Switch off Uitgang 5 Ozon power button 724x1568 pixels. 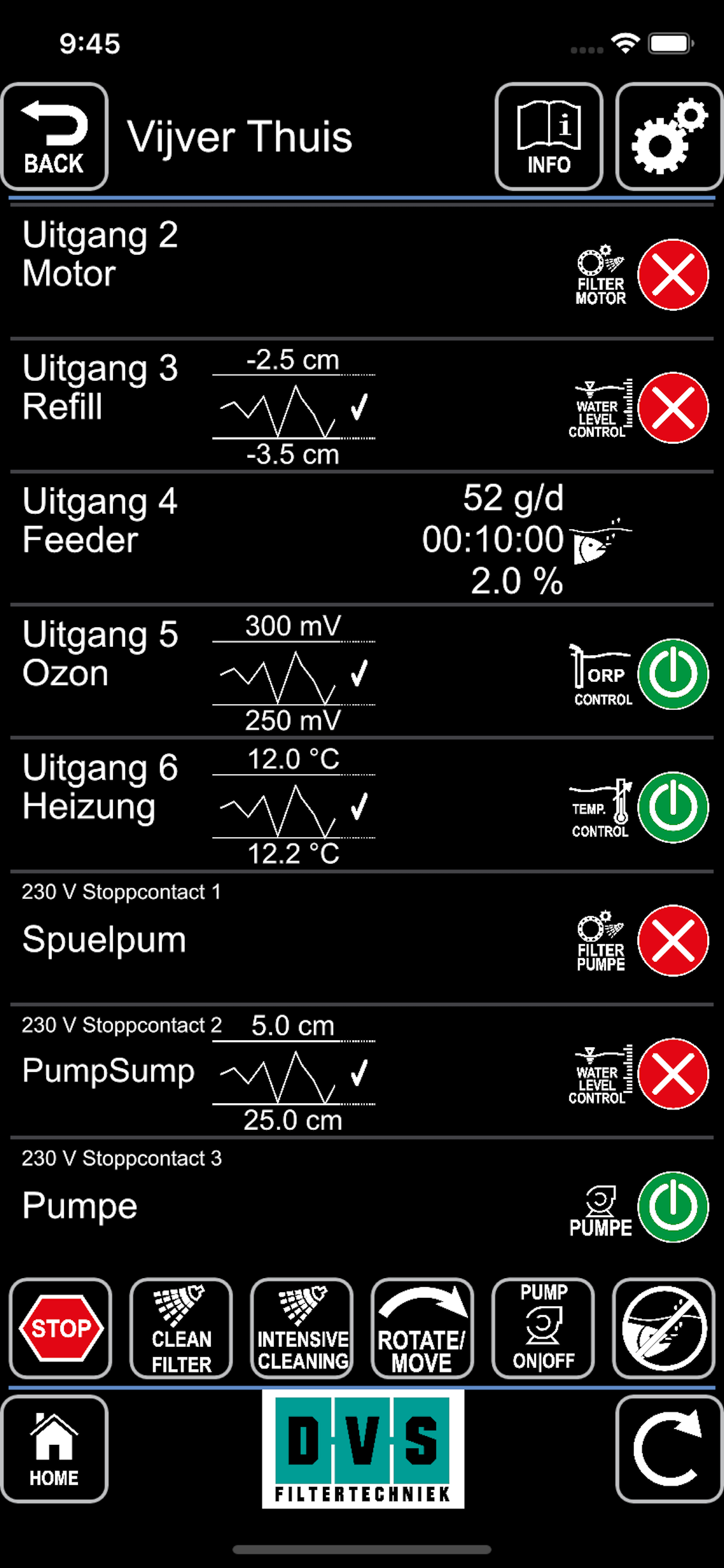tap(673, 674)
